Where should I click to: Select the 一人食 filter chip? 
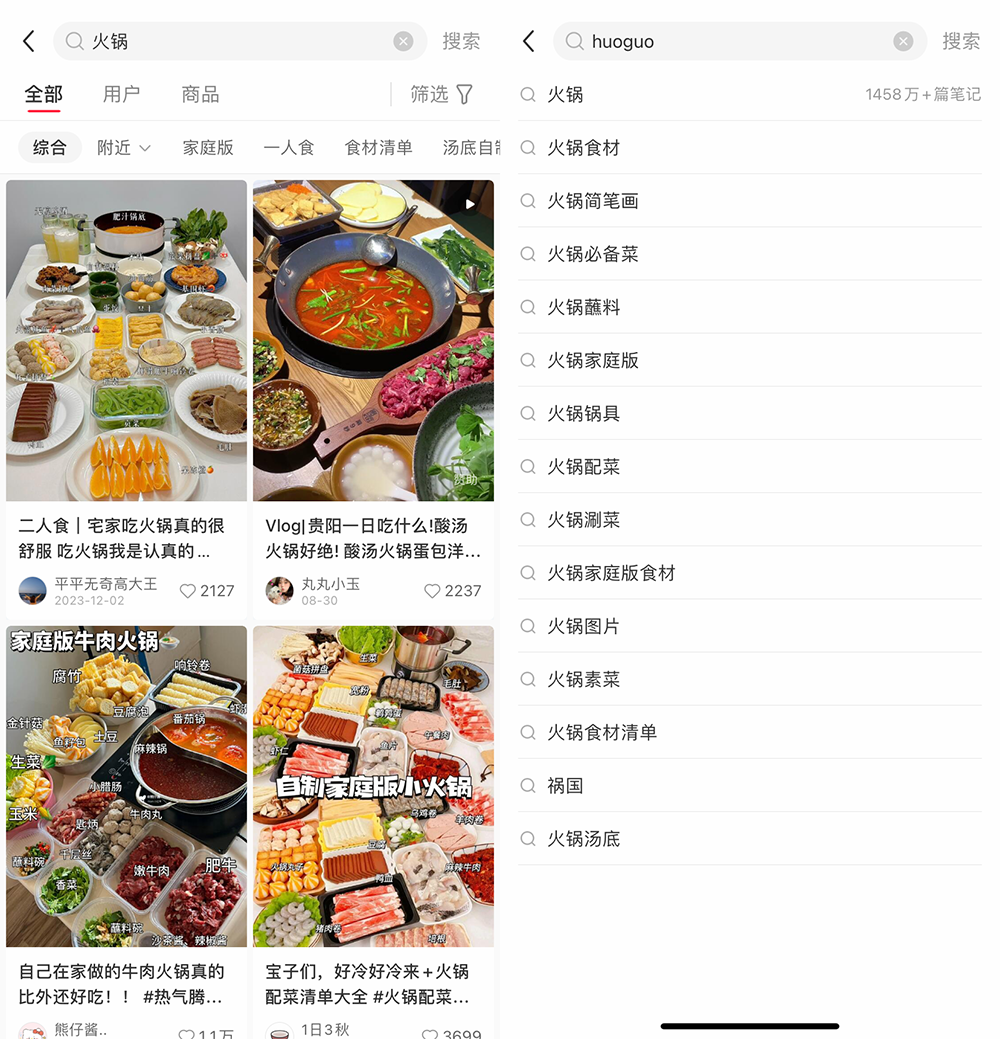pos(289,147)
